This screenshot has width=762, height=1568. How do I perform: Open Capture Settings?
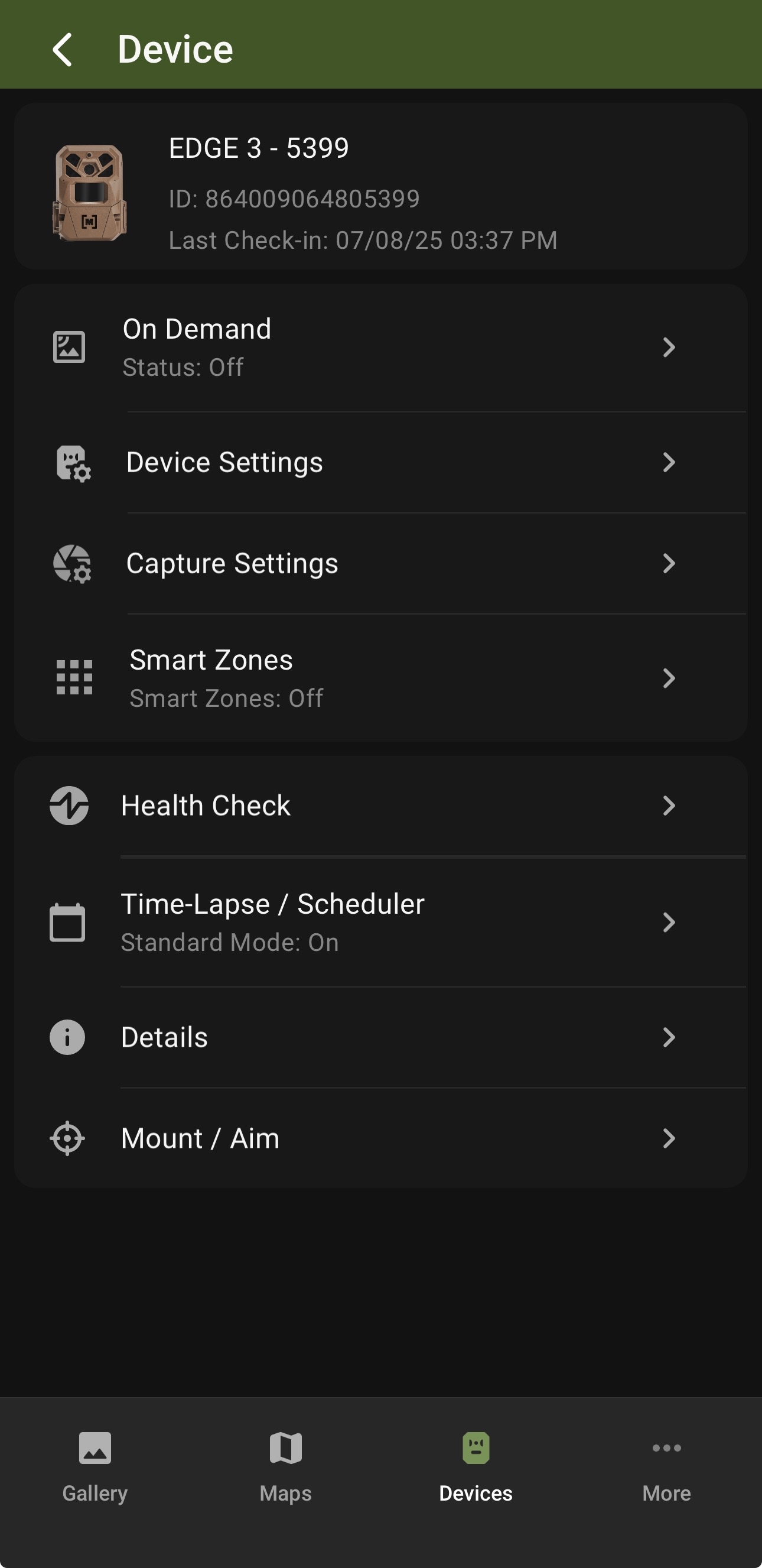click(380, 564)
